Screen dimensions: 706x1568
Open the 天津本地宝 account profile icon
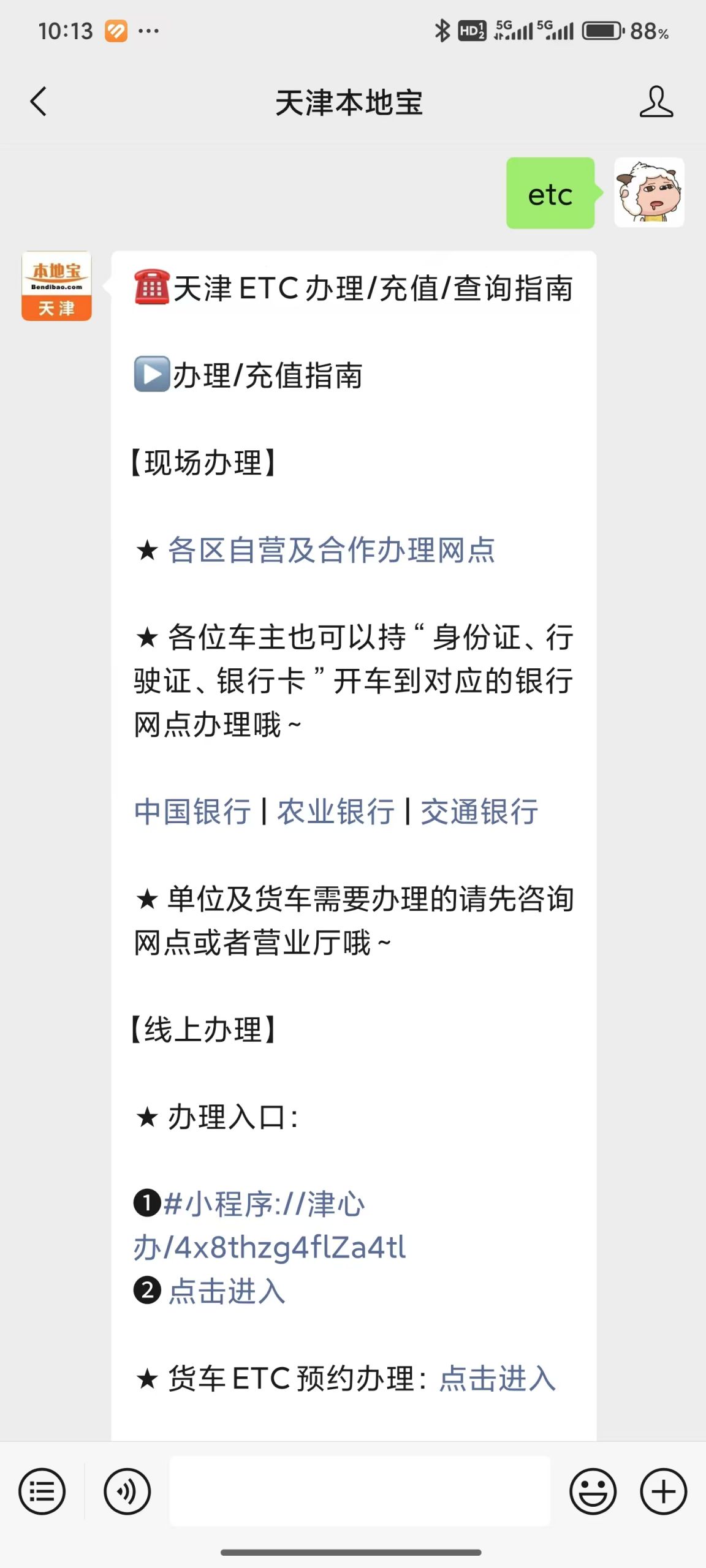(x=656, y=102)
